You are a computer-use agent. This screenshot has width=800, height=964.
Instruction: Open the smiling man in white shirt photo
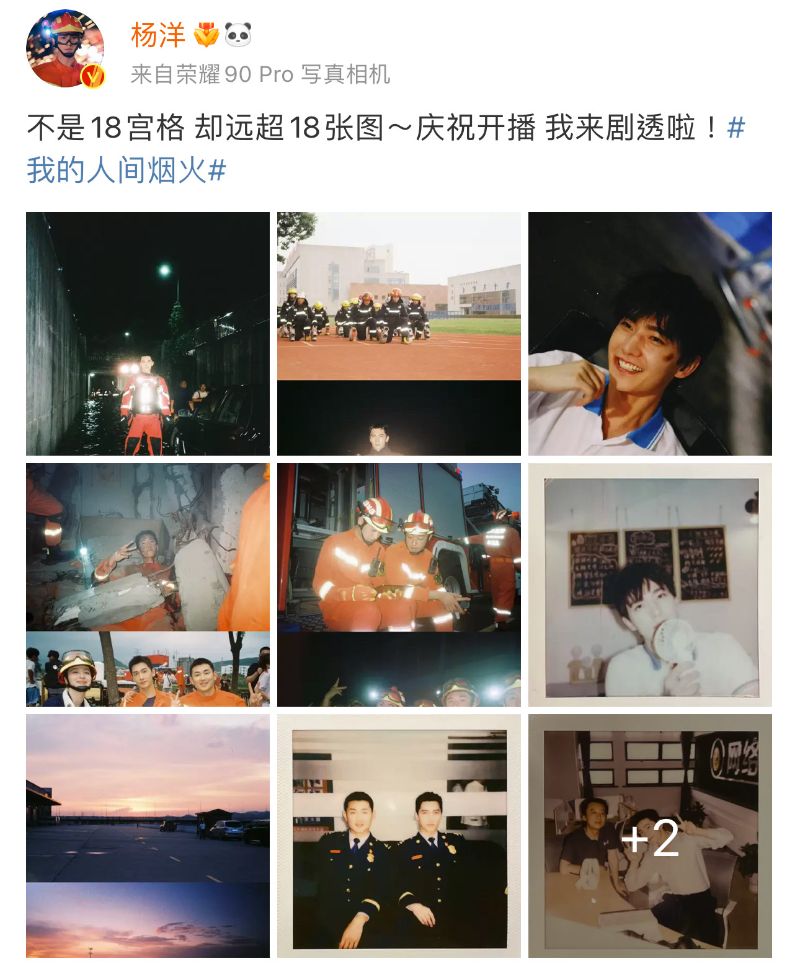(650, 334)
